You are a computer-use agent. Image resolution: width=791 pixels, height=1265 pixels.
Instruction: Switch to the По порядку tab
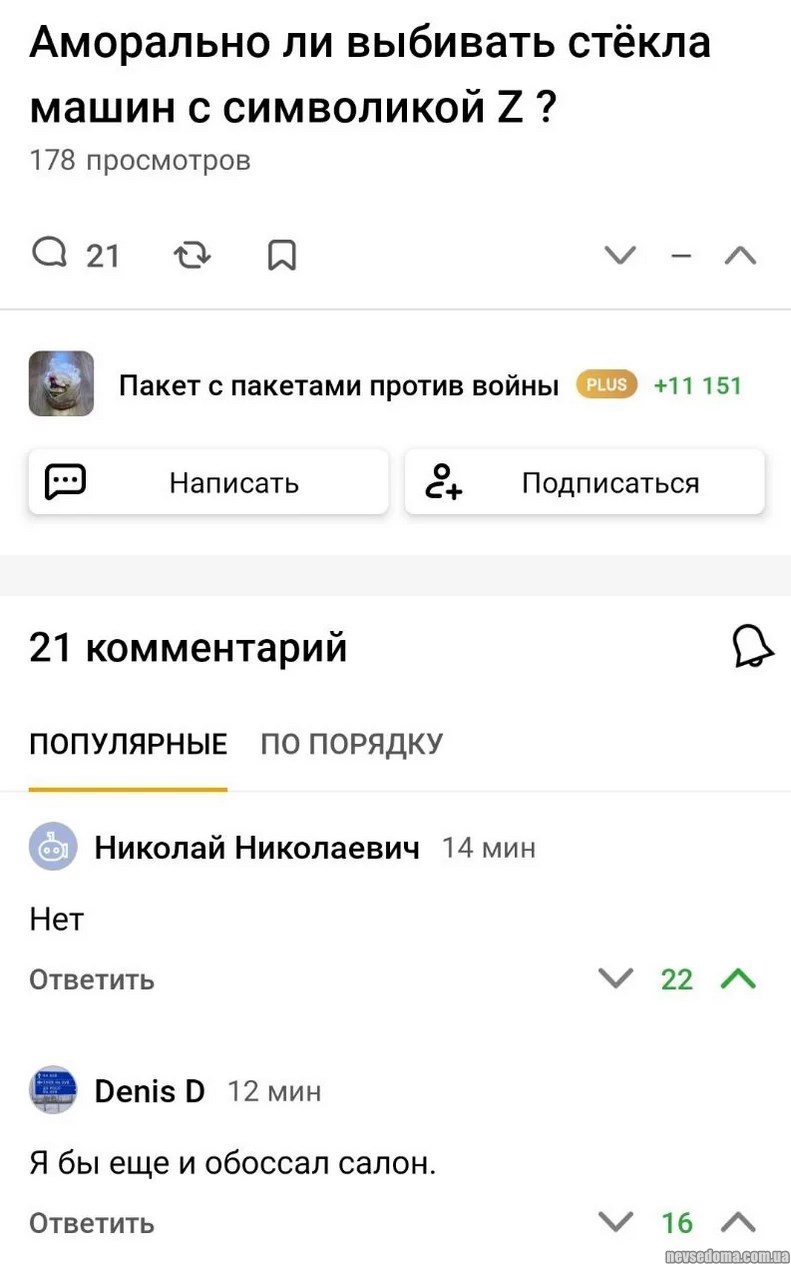(x=351, y=744)
